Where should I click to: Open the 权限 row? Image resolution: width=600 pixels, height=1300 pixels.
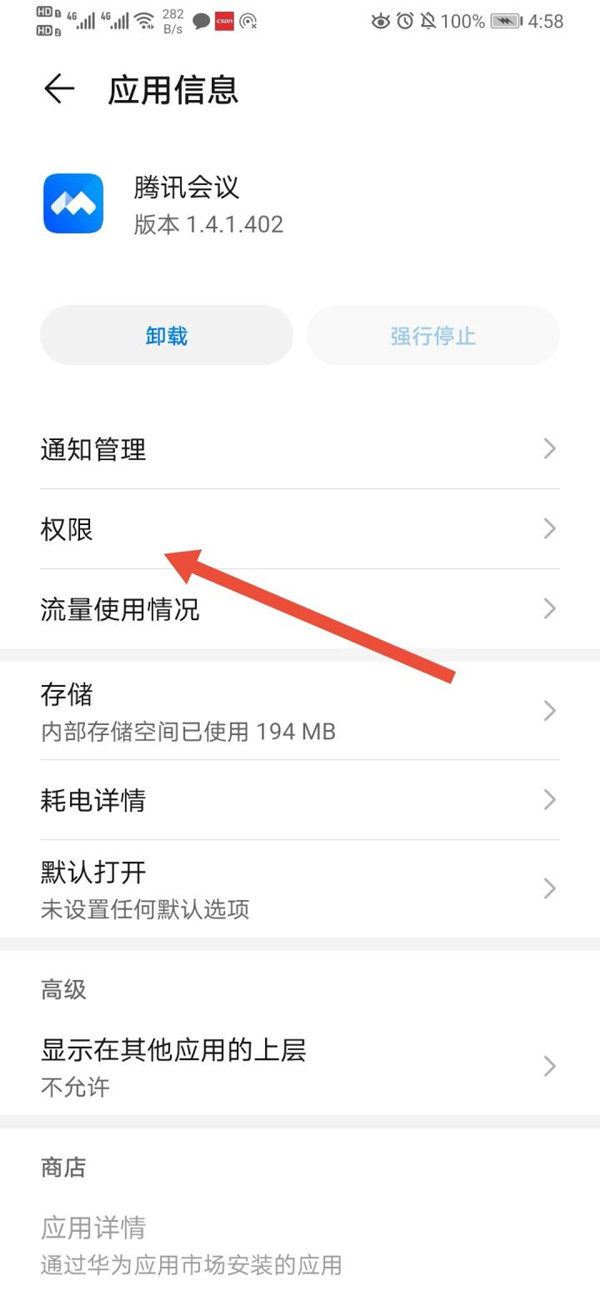pos(298,529)
